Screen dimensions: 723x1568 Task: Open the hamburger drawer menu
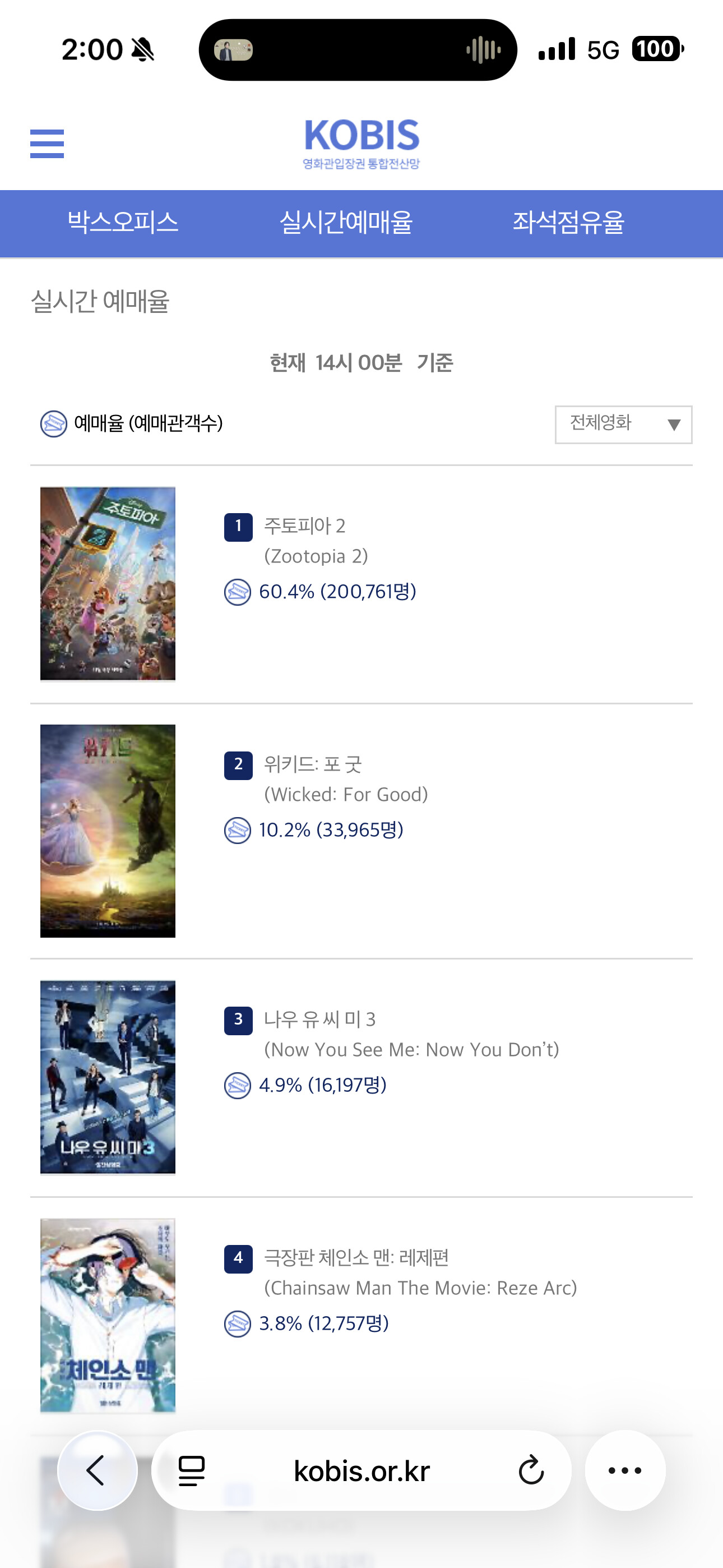coord(47,144)
